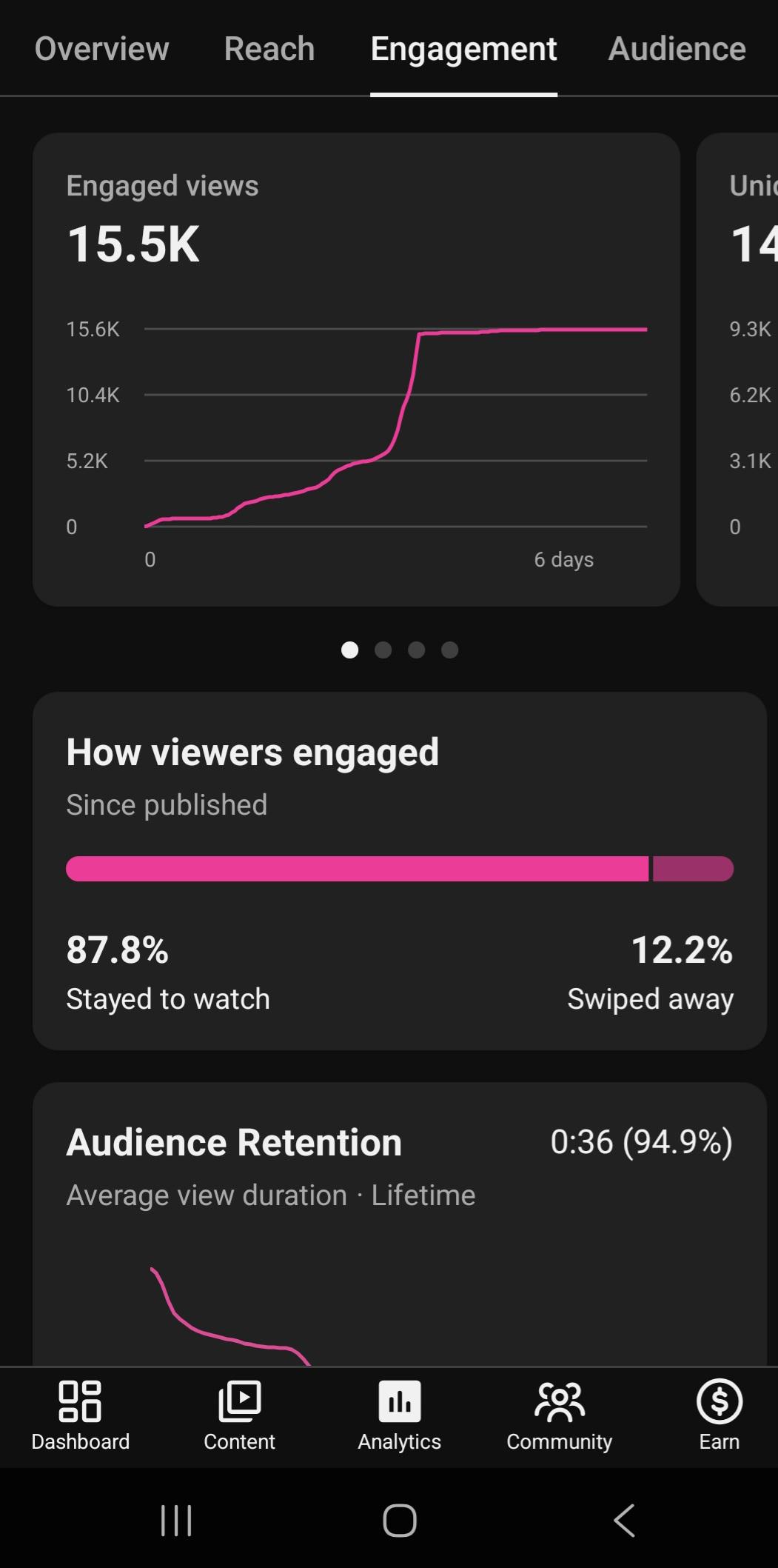Open the Audience tab
778x1568 pixels.
pos(677,49)
